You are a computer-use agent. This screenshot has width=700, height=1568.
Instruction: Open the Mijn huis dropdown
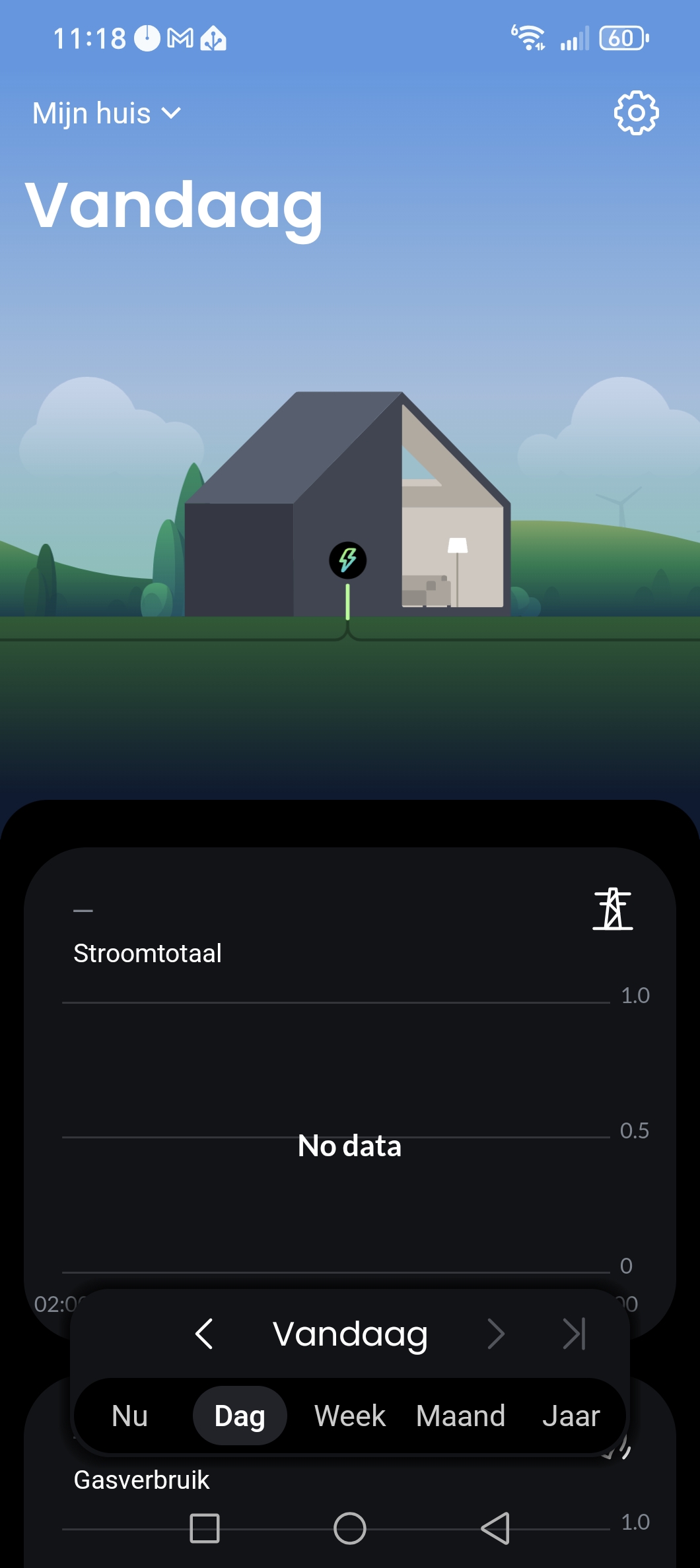pos(106,112)
